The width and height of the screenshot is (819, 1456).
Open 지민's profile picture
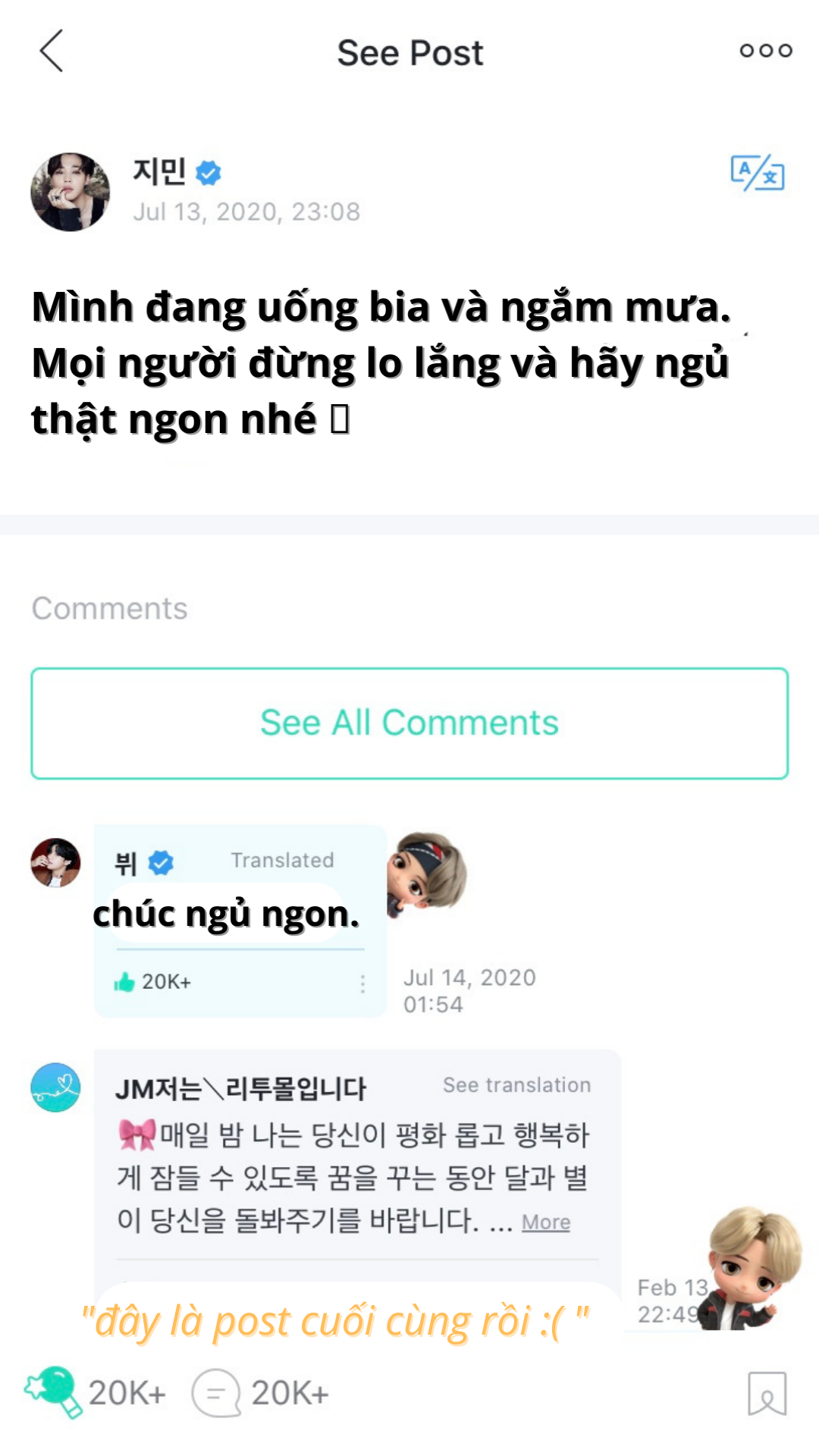point(70,192)
